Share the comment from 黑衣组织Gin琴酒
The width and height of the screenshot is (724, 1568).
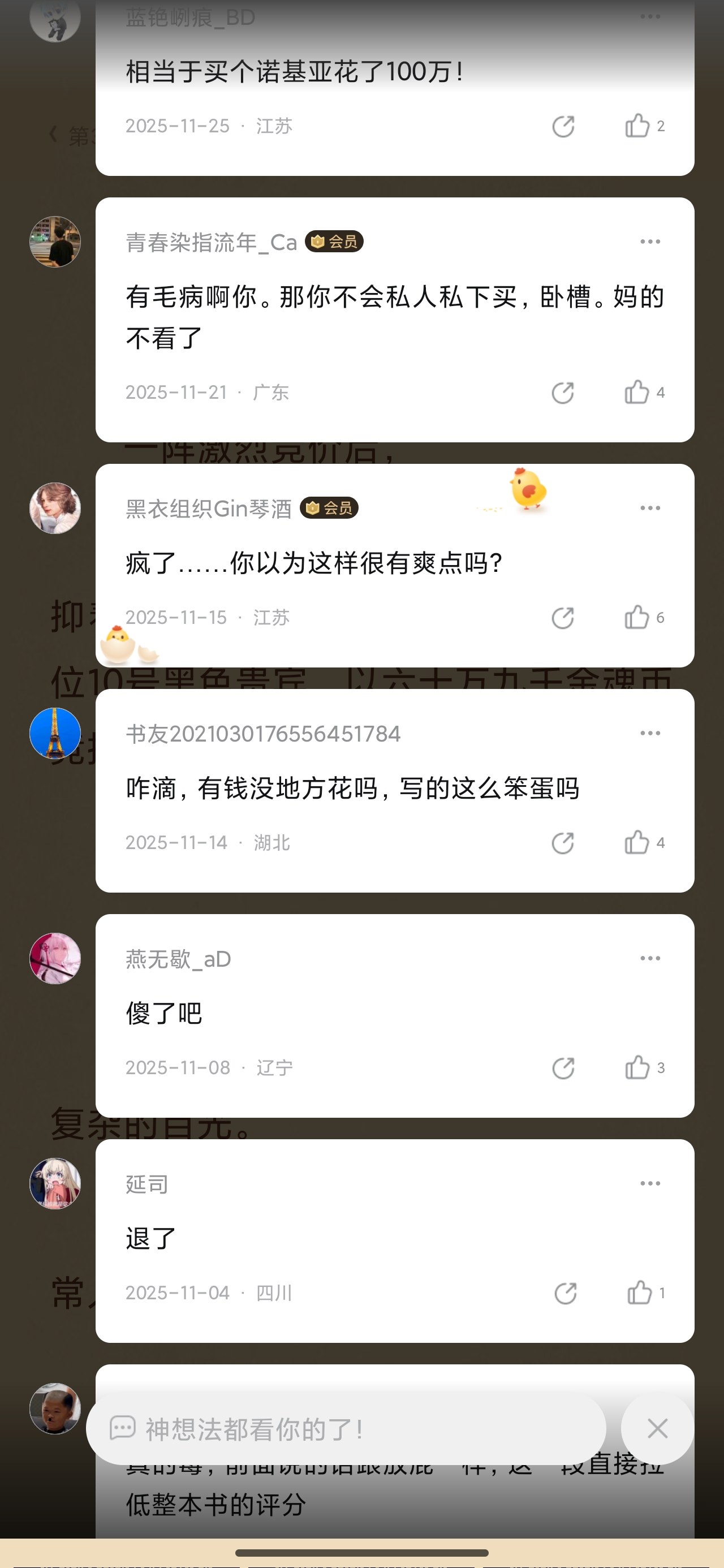[x=563, y=618]
